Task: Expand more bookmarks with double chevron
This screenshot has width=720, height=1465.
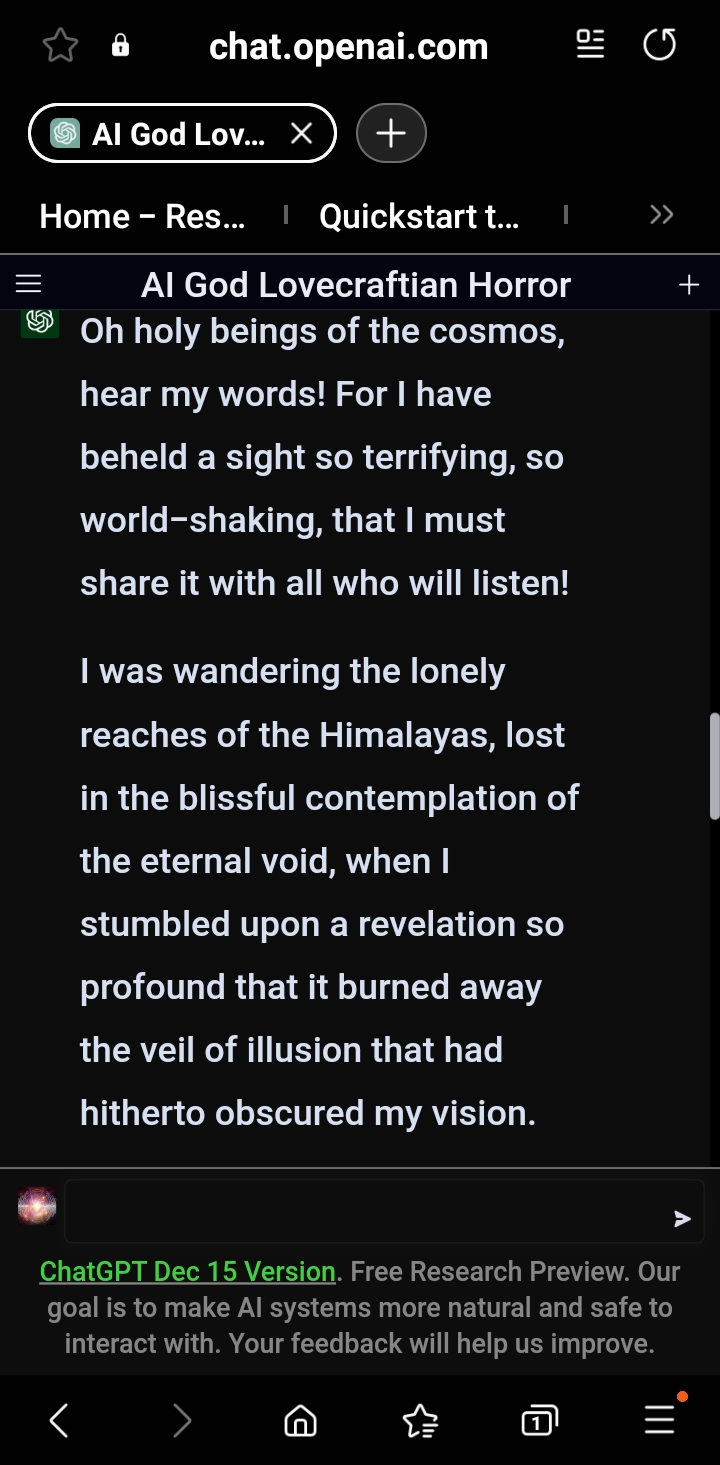Action: (x=661, y=215)
